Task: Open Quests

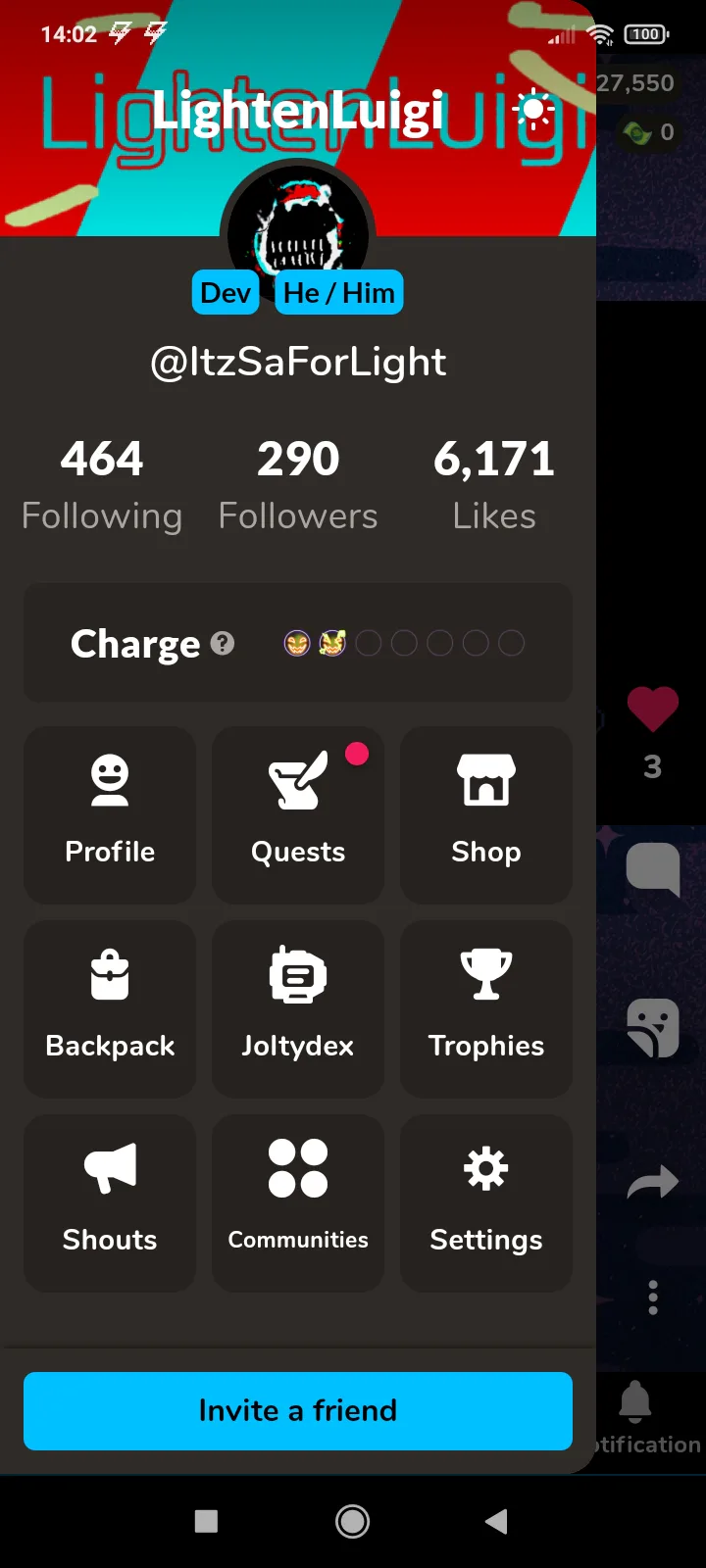Action: click(x=298, y=814)
